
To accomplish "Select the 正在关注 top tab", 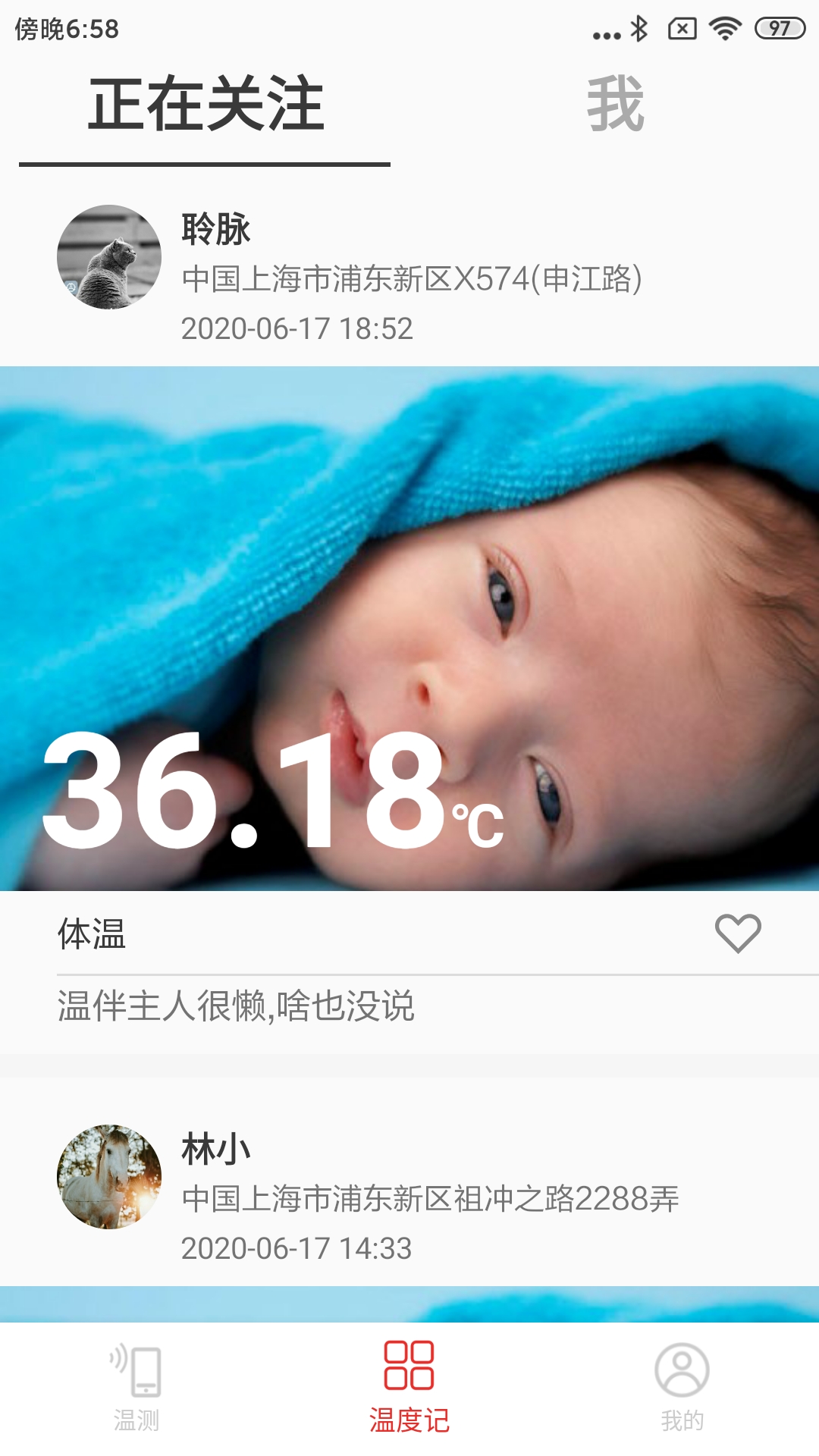I will pos(206,104).
